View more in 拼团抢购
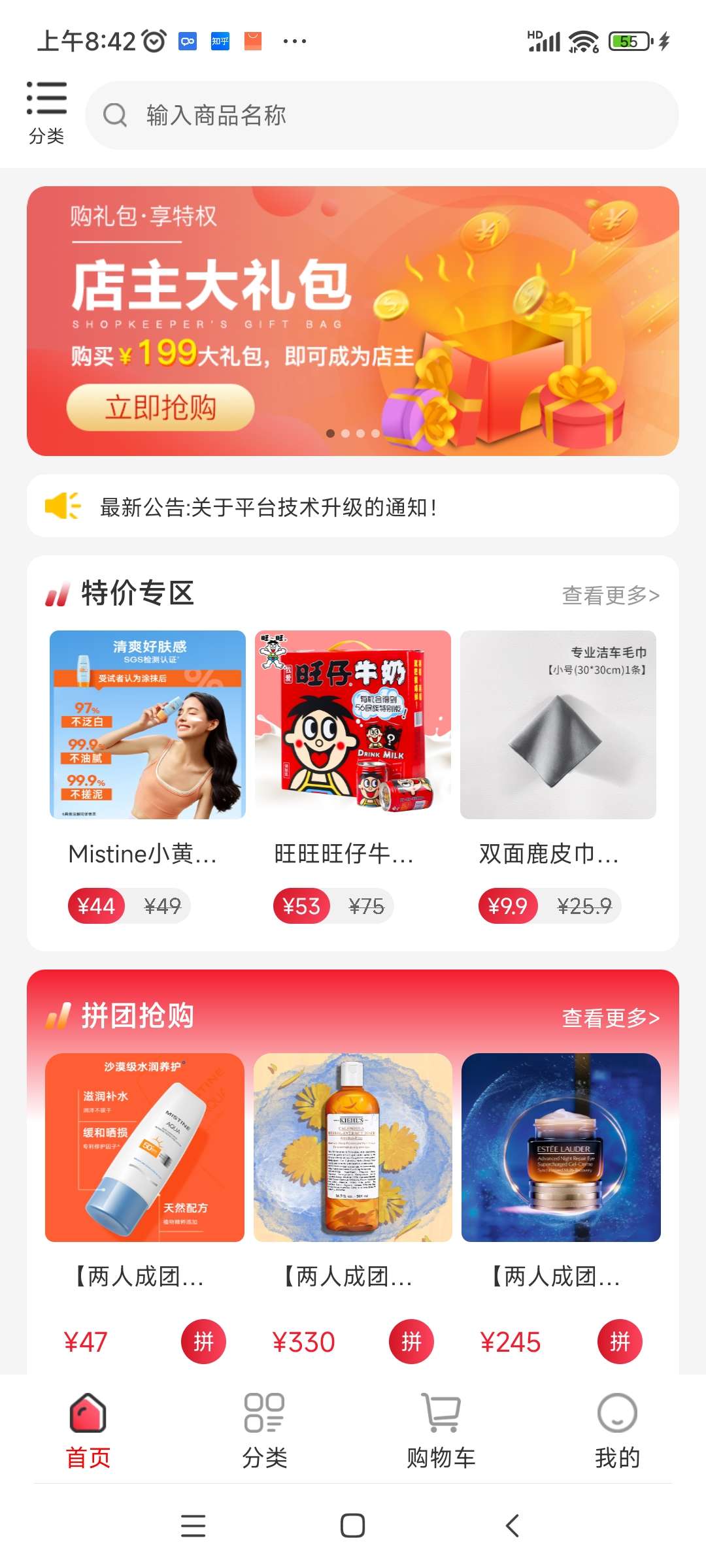The height and width of the screenshot is (1568, 706). coord(611,1018)
